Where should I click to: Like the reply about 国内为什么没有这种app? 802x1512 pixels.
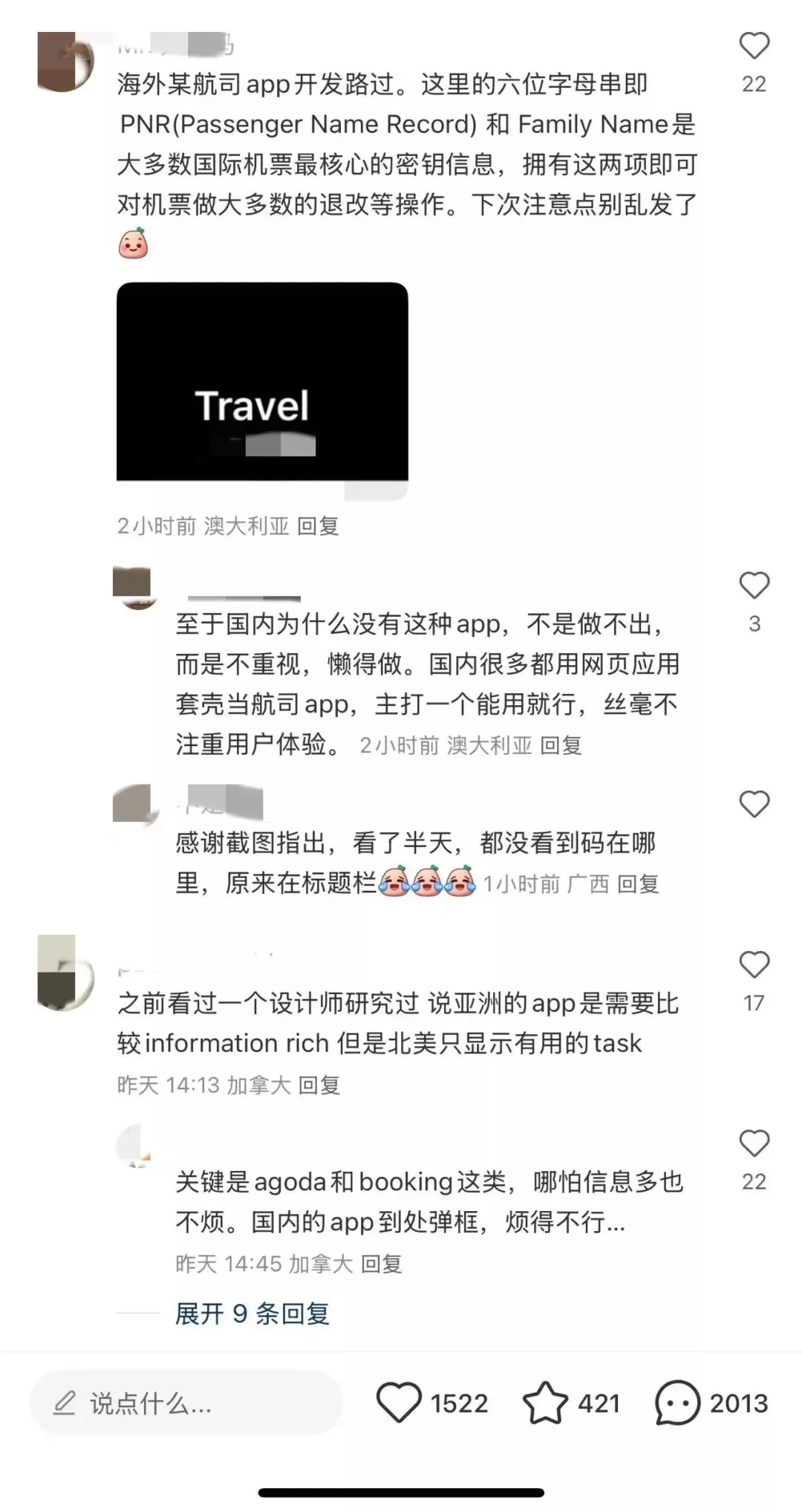754,585
